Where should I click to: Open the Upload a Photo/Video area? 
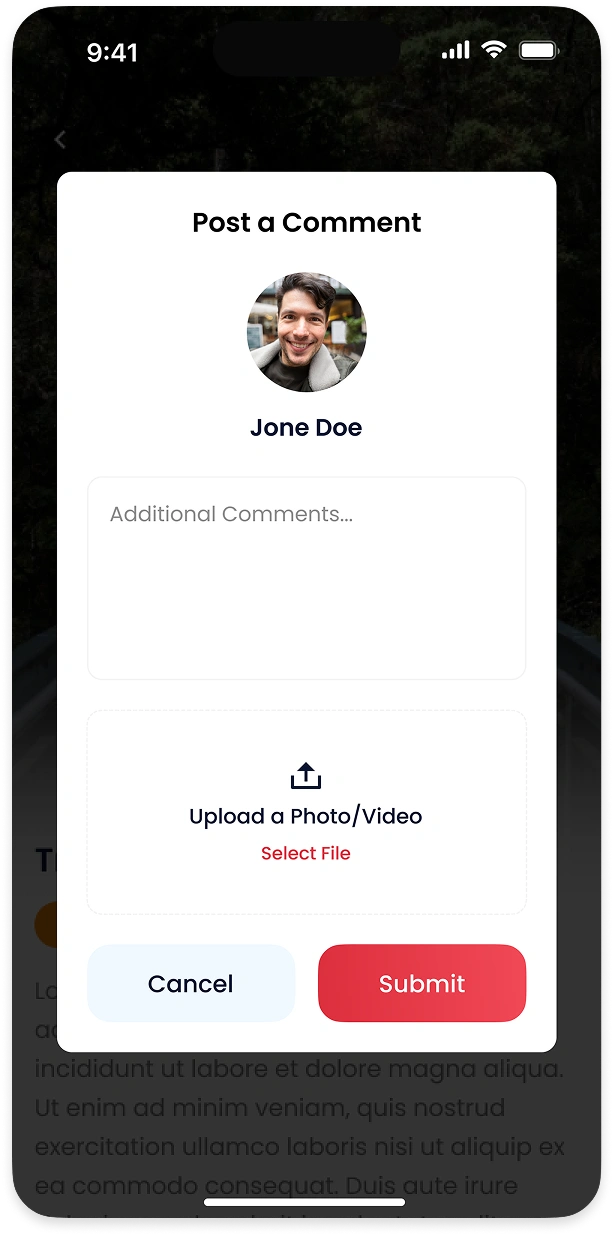(x=306, y=812)
